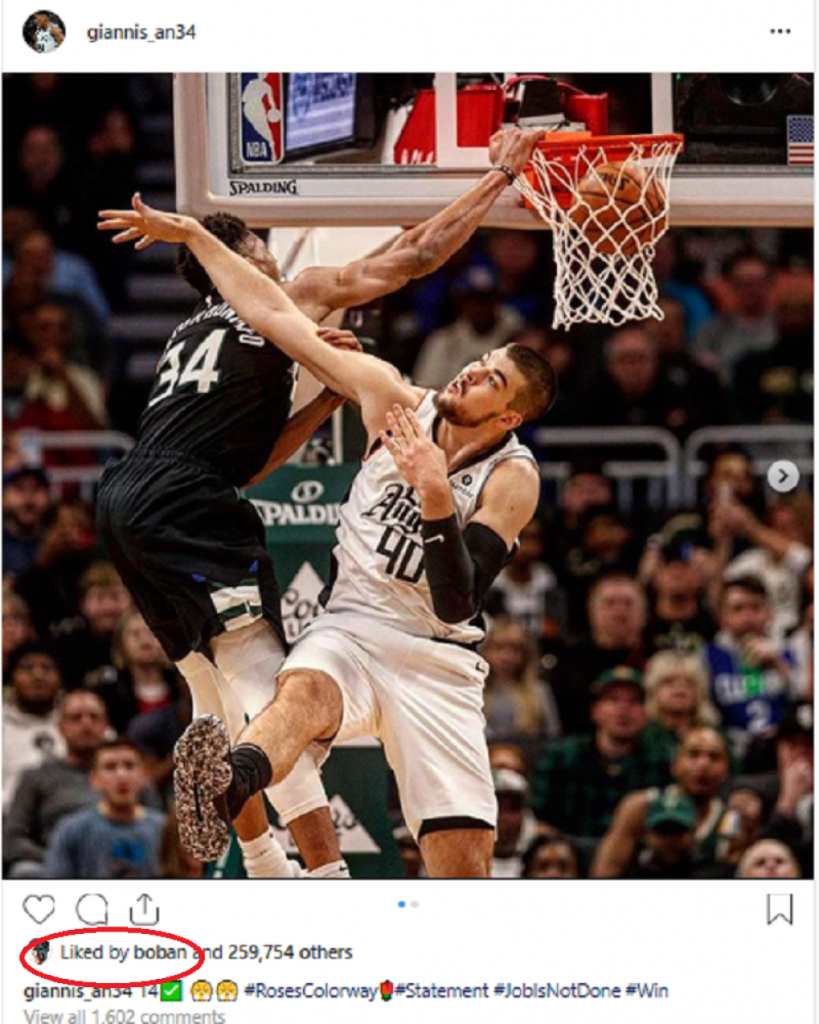Image resolution: width=819 pixels, height=1024 pixels.
Task: Open the post's three-dot options menu
Action: 780,32
